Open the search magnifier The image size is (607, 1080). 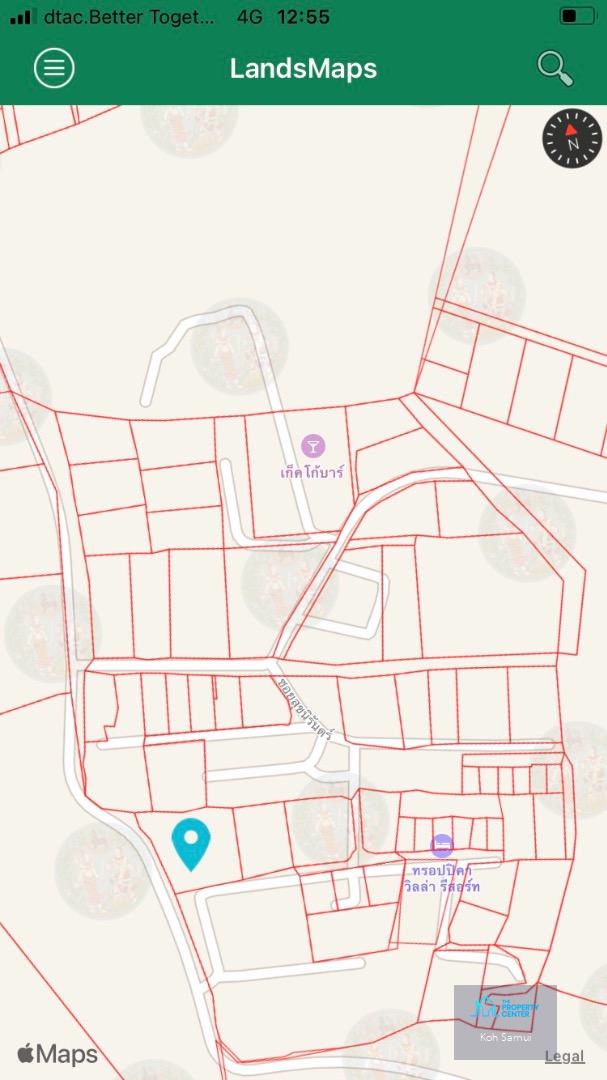click(555, 68)
